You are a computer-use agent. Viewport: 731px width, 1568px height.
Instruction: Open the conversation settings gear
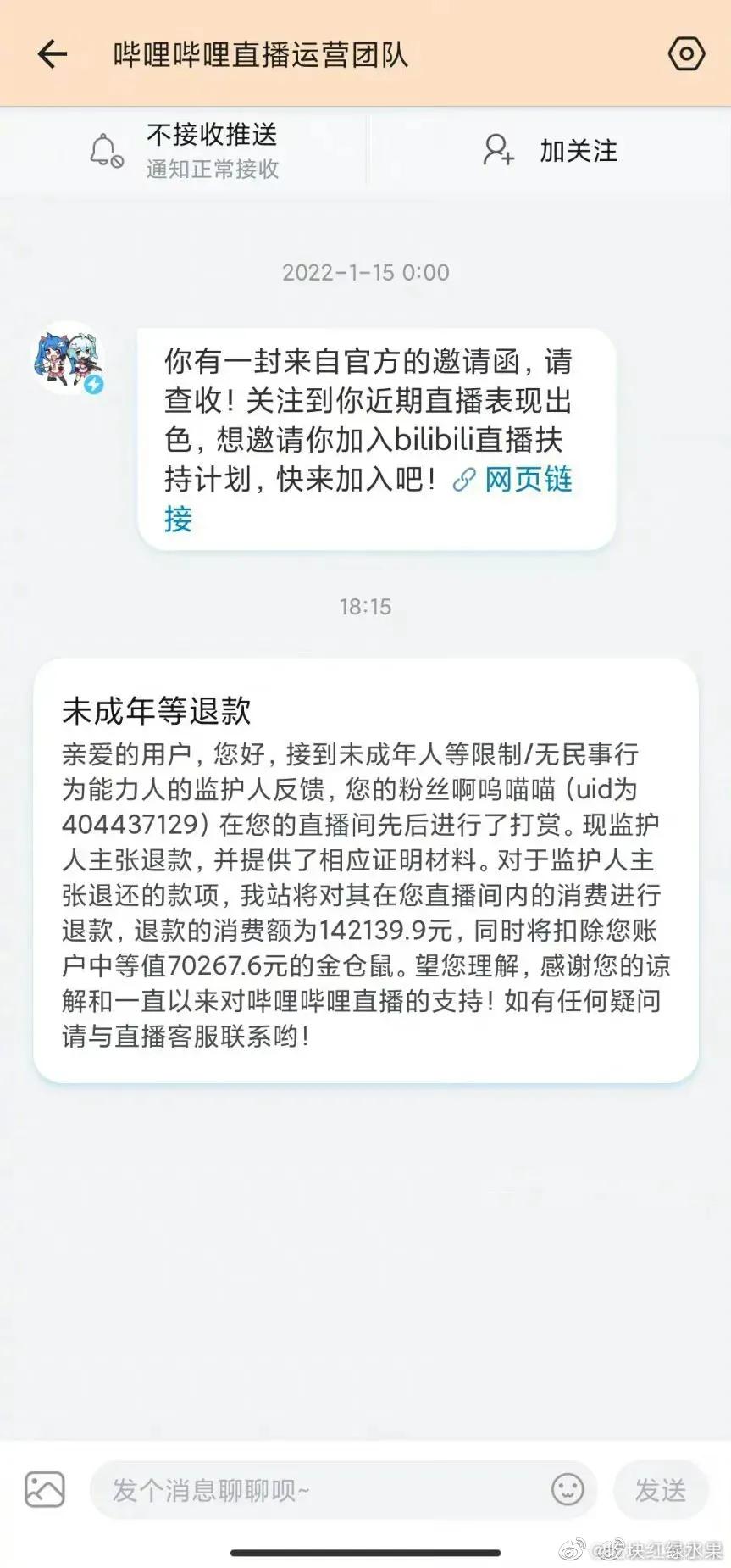click(x=685, y=53)
